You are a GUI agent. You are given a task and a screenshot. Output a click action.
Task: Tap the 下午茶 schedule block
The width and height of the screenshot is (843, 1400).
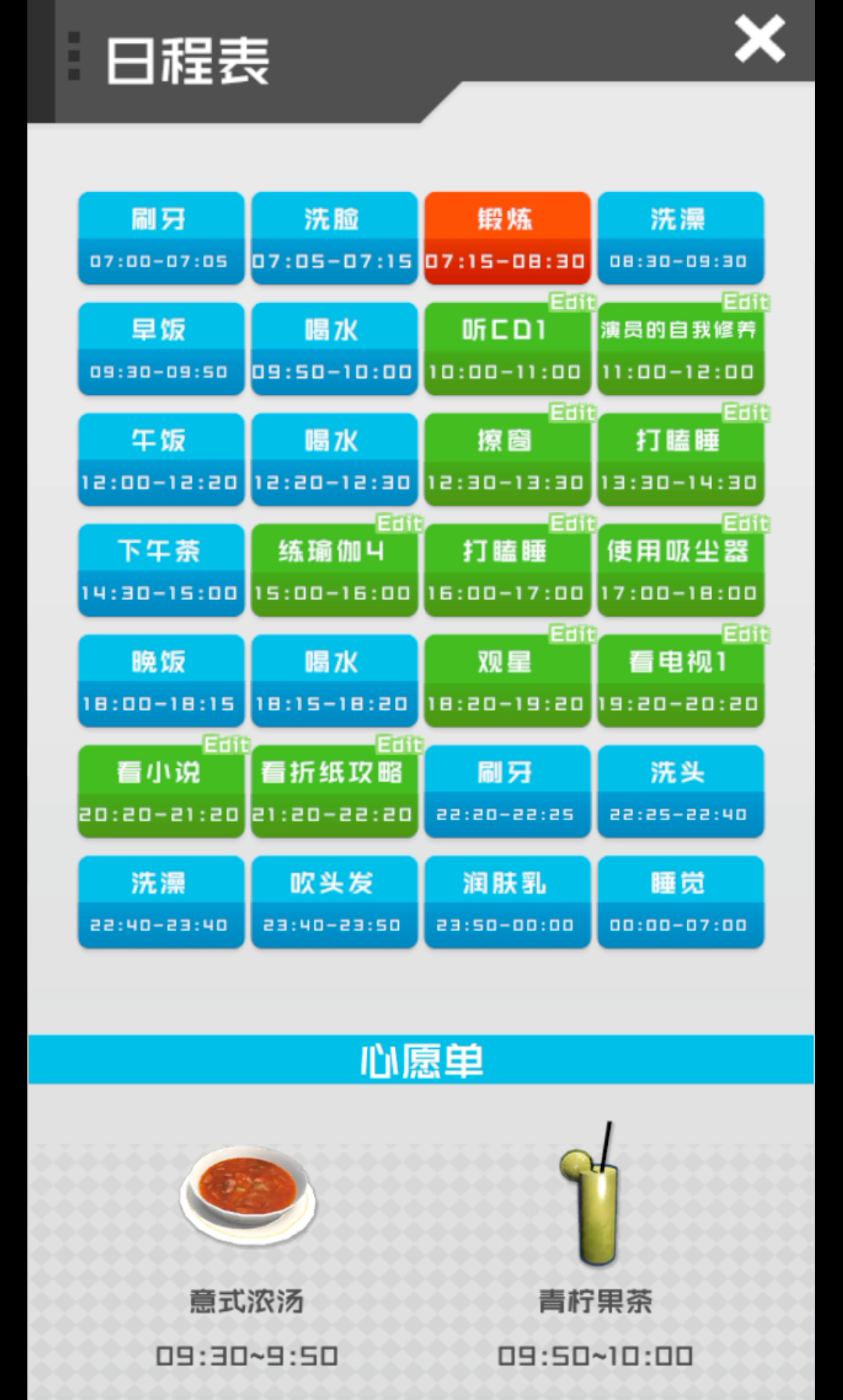tap(161, 570)
